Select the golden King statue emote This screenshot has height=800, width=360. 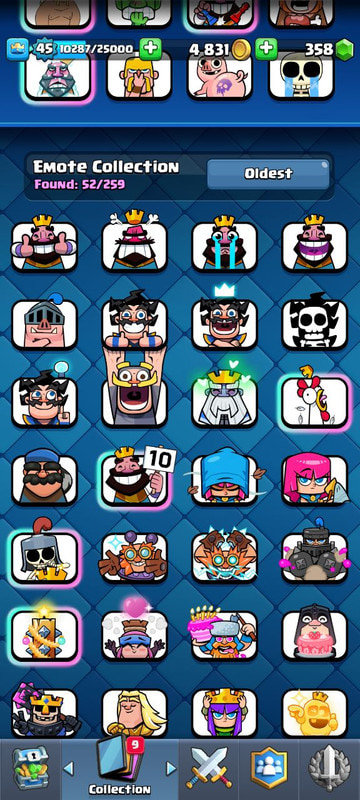[315, 713]
